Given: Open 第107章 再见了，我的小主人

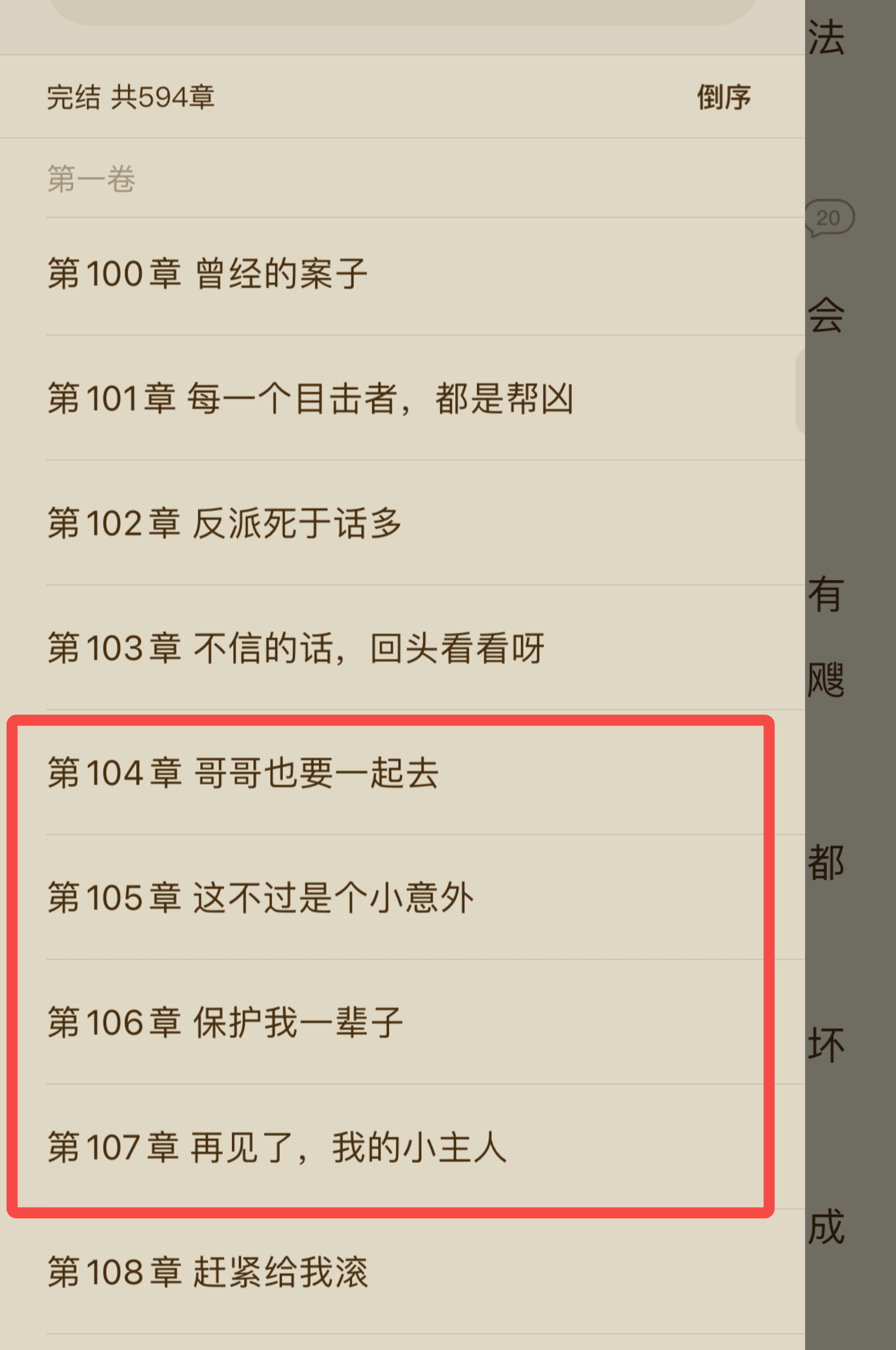Looking at the screenshot, I should pyautogui.click(x=277, y=1147).
